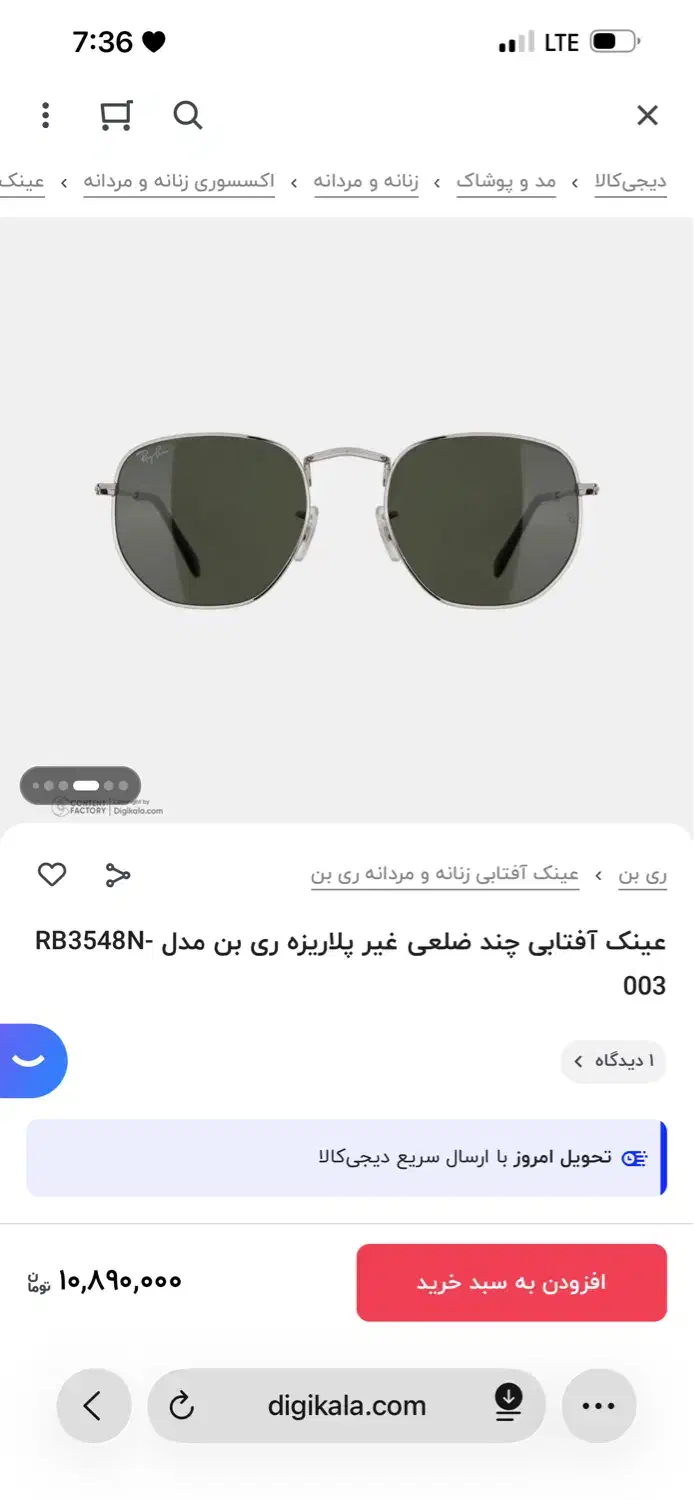
Task: Go back with browser back arrow
Action: [93, 1406]
